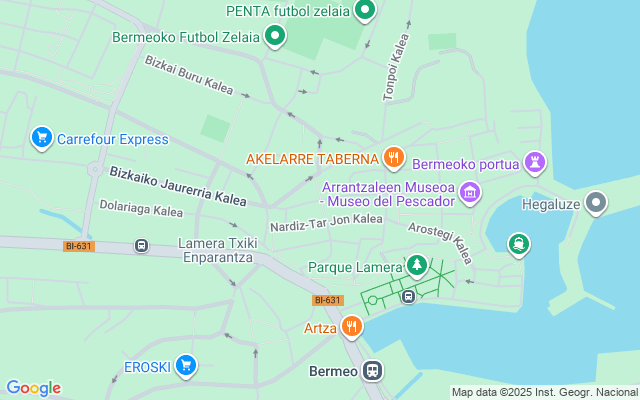Open the Bermeoko Futbol Zelaia place marker
This screenshot has height=400, width=640.
coord(275,38)
